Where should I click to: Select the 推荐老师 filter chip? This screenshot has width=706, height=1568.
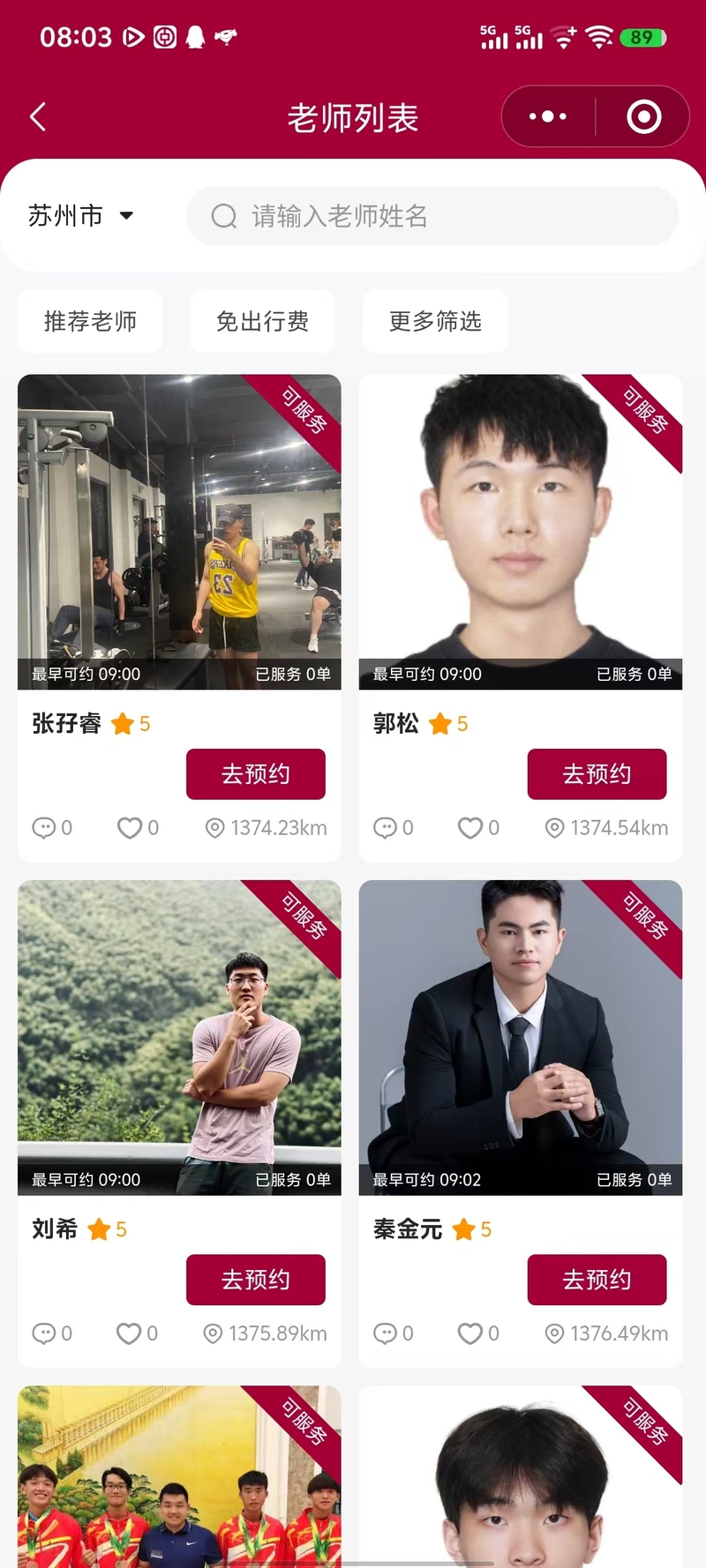pyautogui.click(x=90, y=321)
